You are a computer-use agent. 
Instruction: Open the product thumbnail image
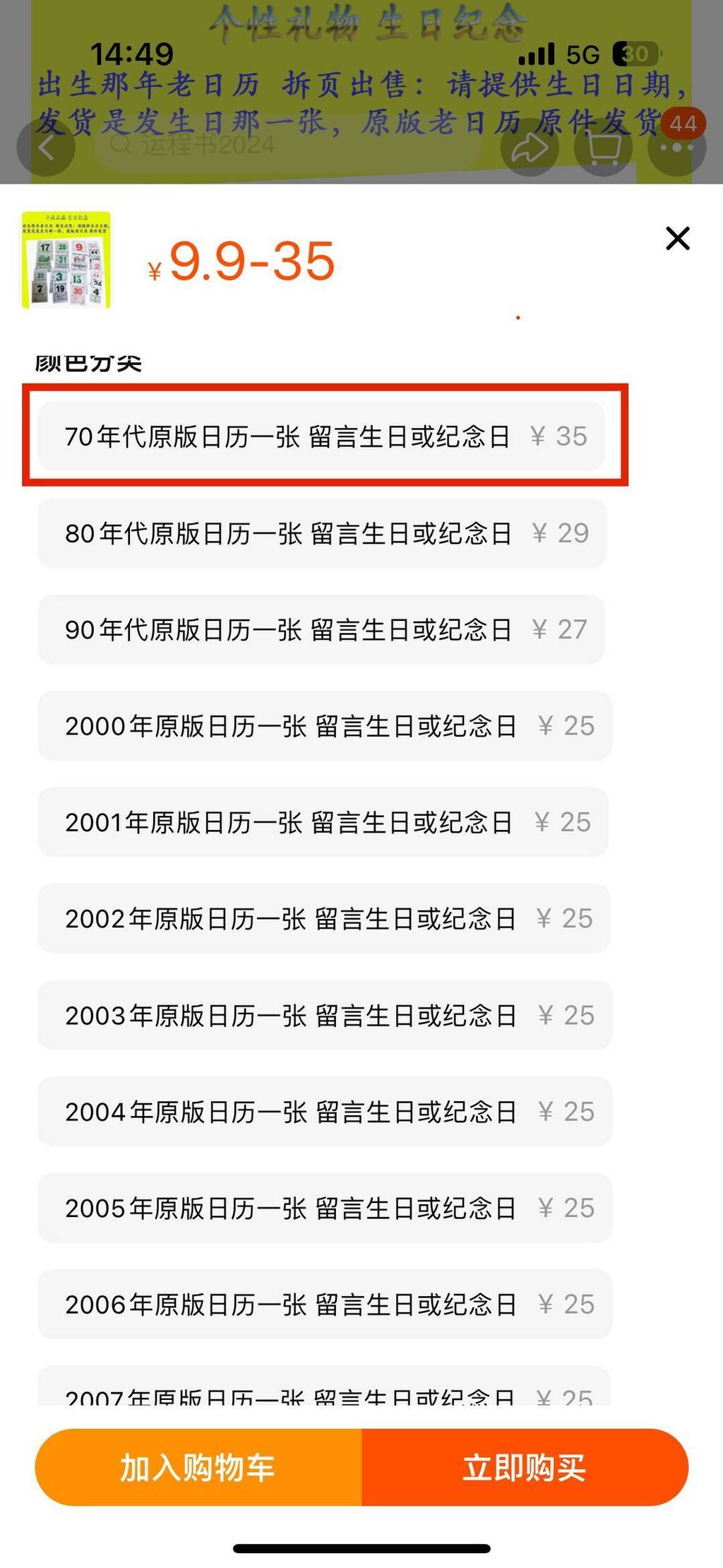[66, 260]
